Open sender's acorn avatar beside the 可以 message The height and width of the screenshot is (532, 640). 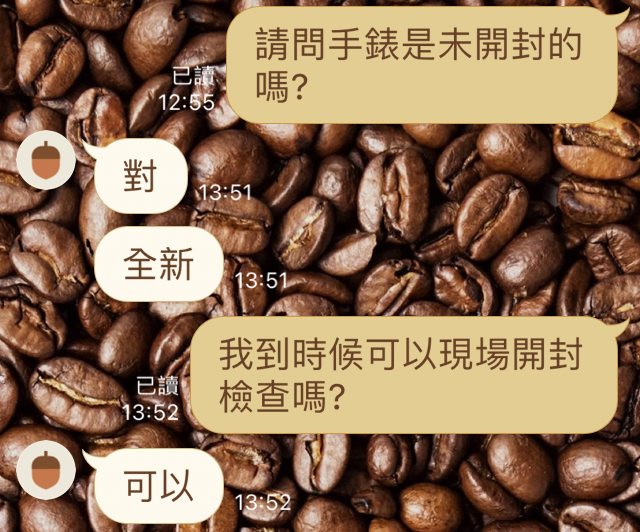[46, 470]
